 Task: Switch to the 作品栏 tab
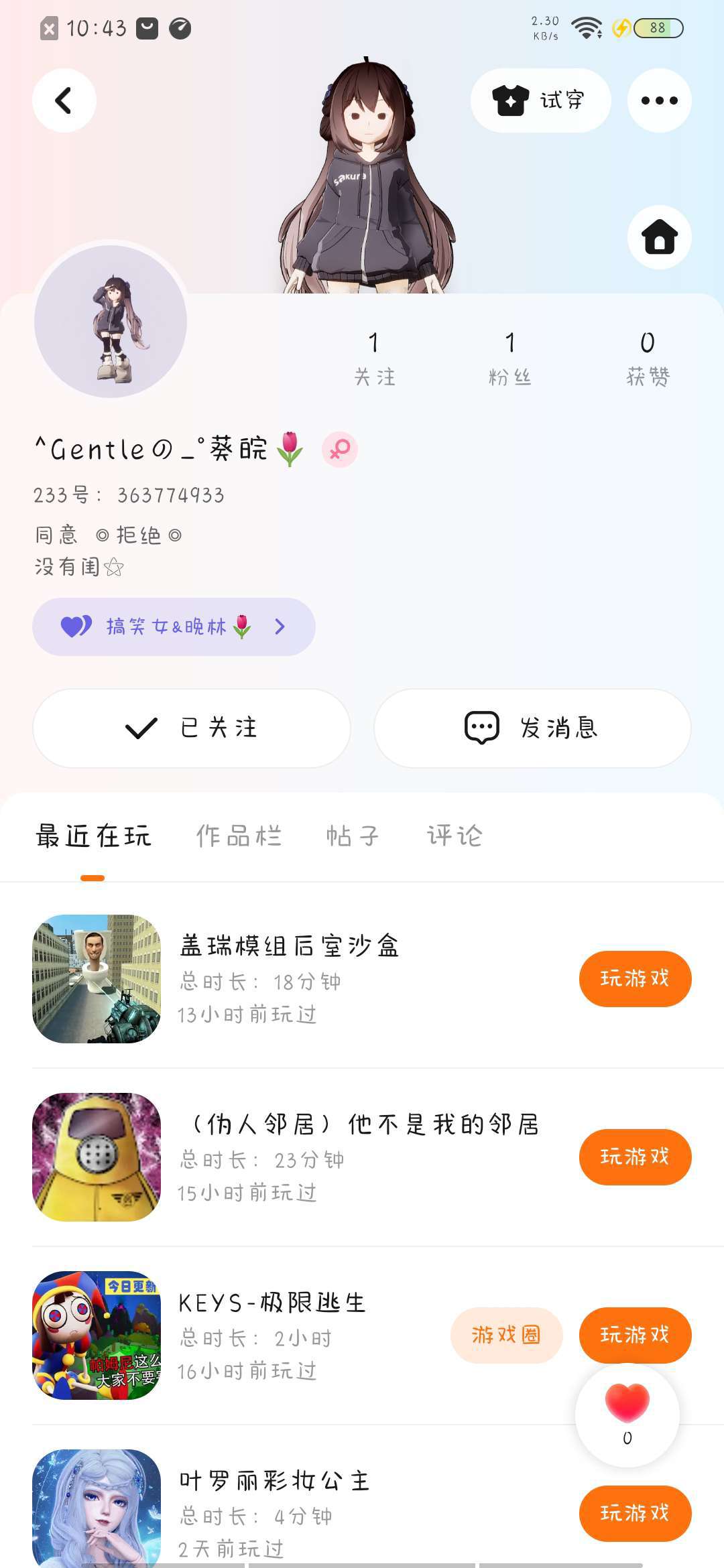(x=239, y=836)
